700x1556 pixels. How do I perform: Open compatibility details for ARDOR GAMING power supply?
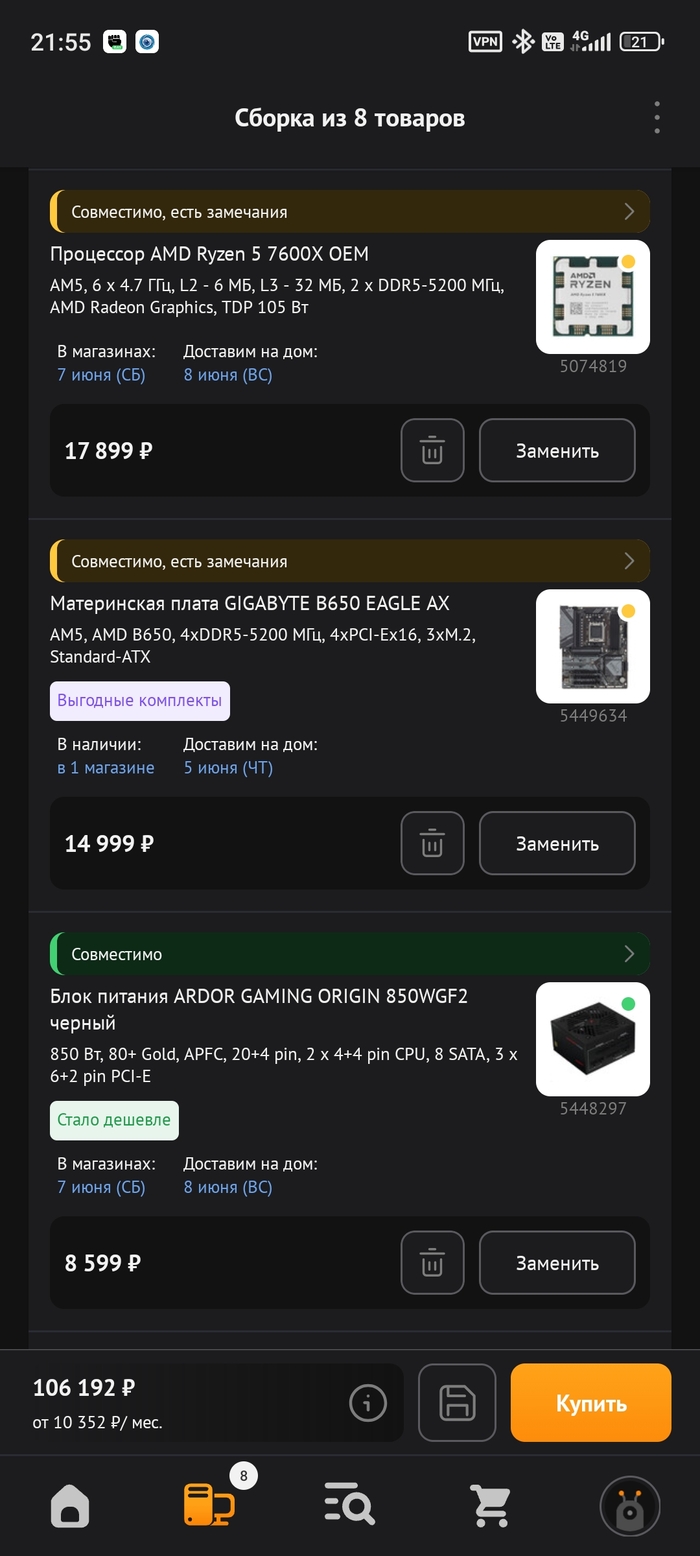350,954
